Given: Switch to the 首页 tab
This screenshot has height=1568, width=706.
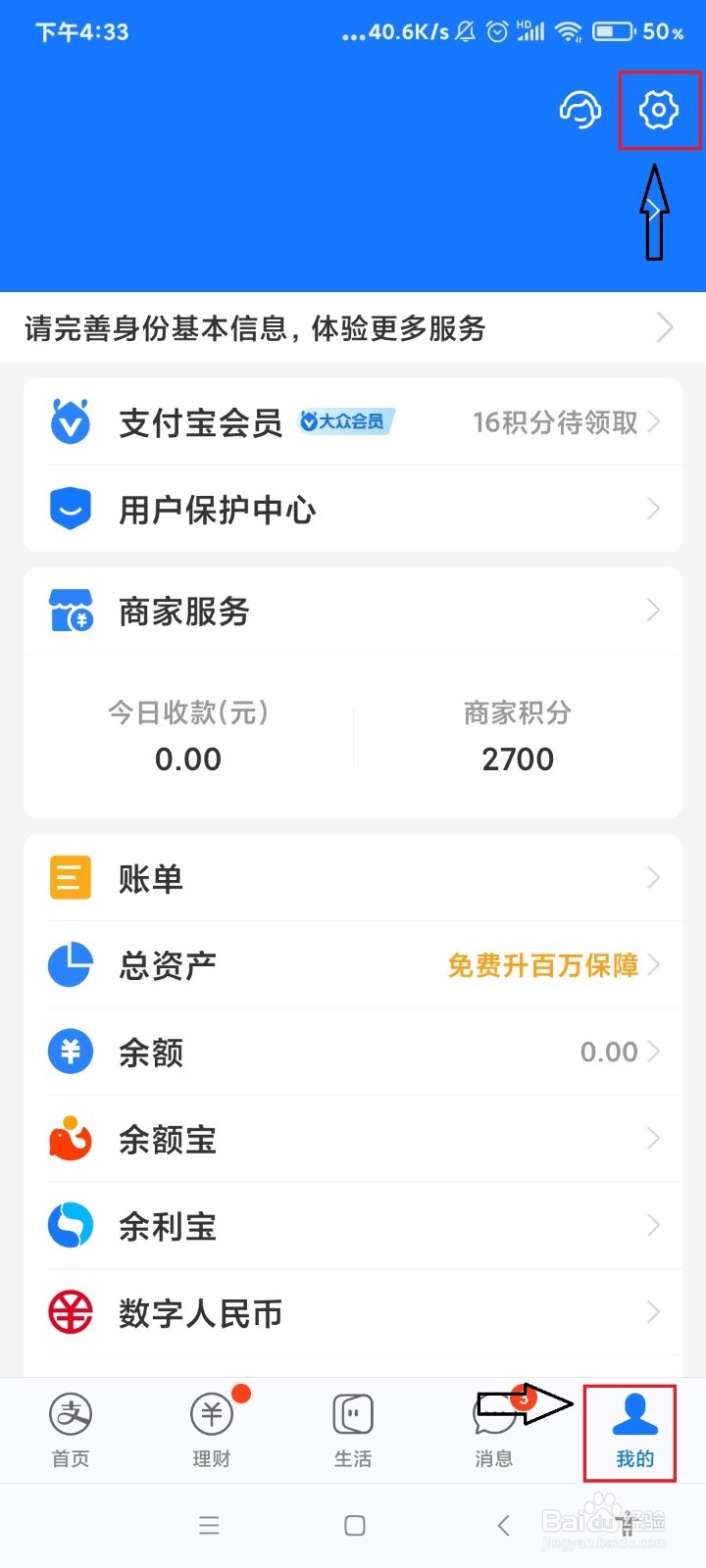Looking at the screenshot, I should pyautogui.click(x=71, y=1430).
